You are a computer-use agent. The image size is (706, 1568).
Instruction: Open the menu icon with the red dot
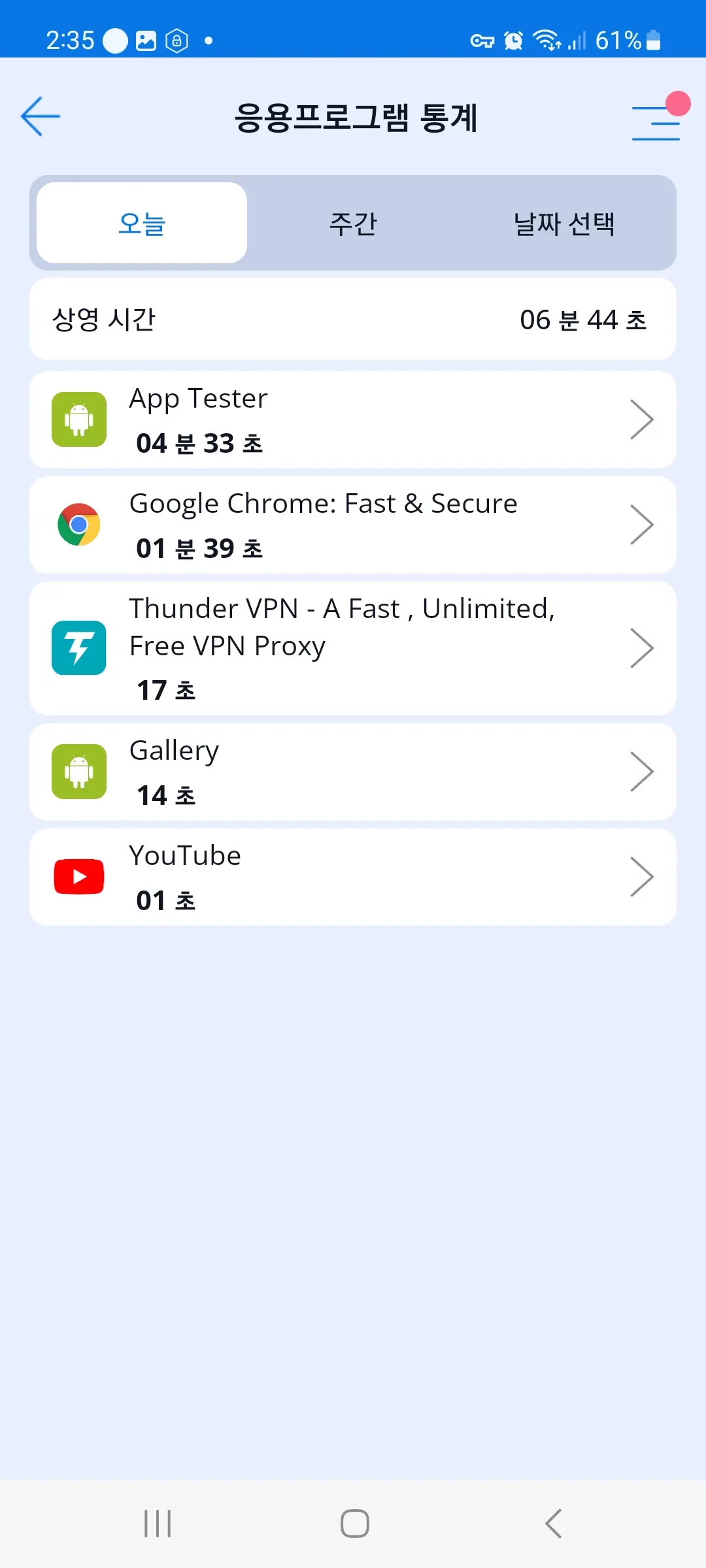coord(656,121)
